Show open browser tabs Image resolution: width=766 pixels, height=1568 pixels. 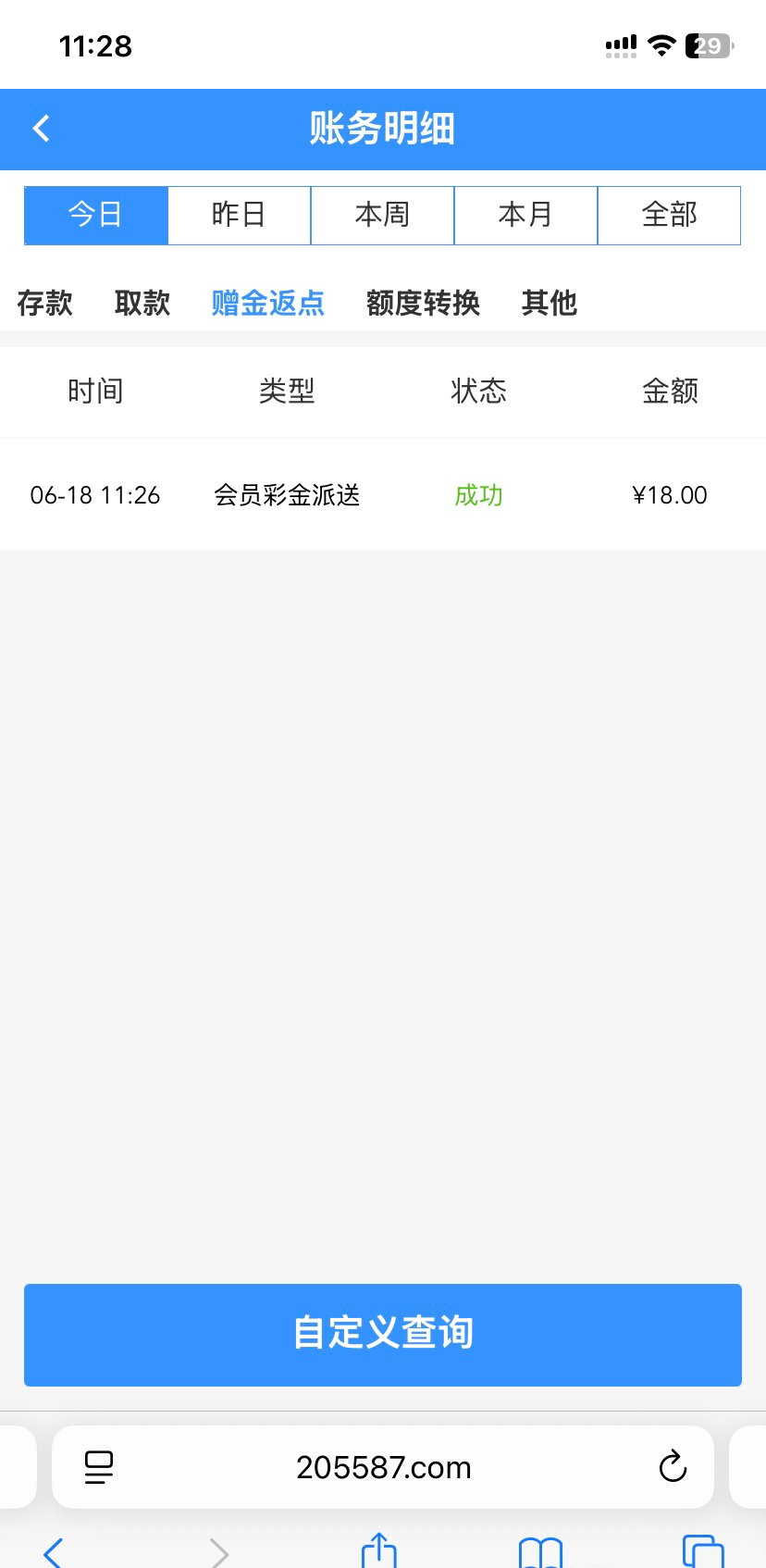(x=702, y=1551)
